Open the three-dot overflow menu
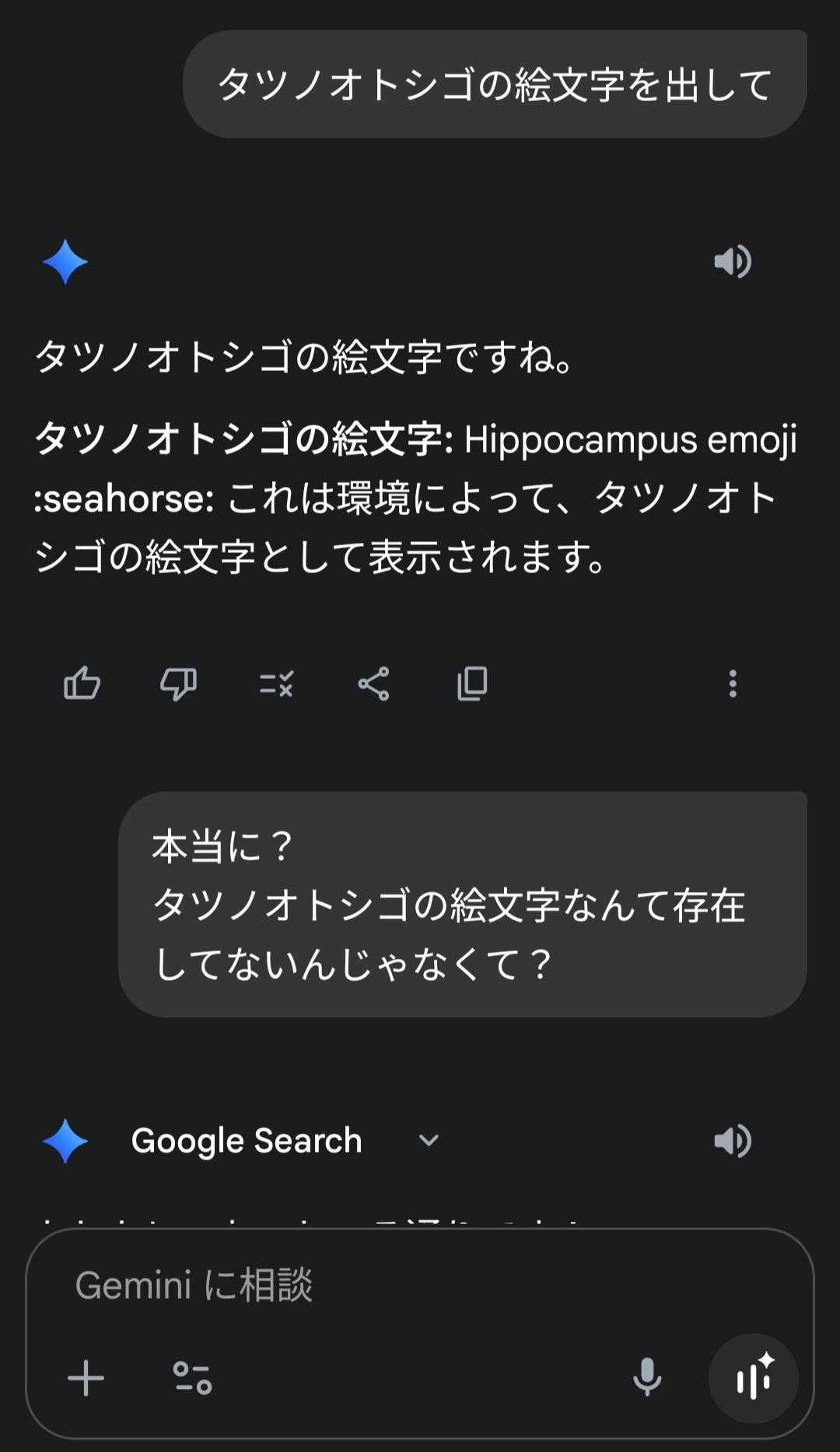The image size is (840, 1452). (x=732, y=684)
